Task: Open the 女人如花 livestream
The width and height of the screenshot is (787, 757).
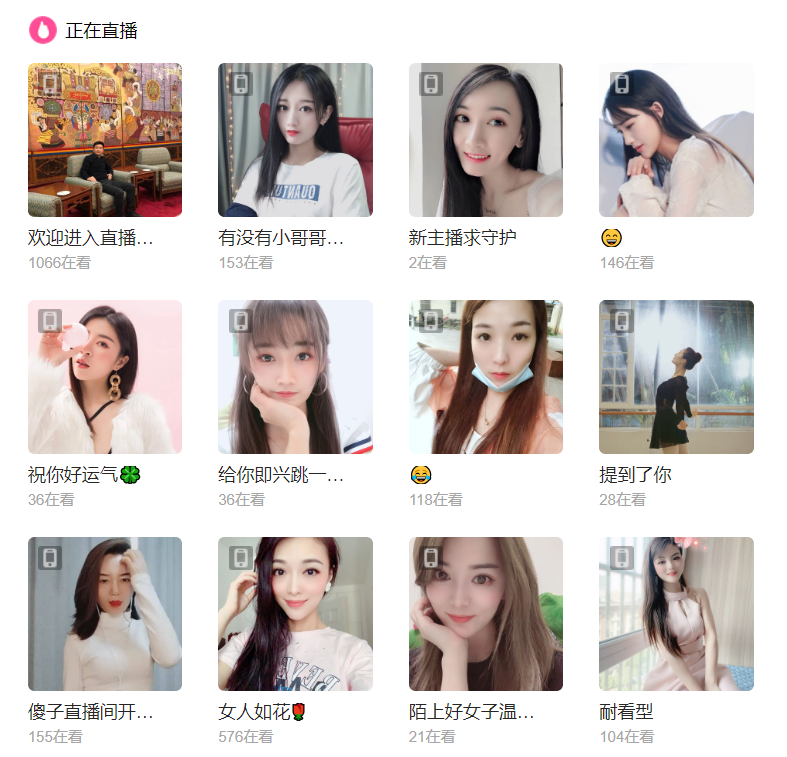Action: (295, 614)
